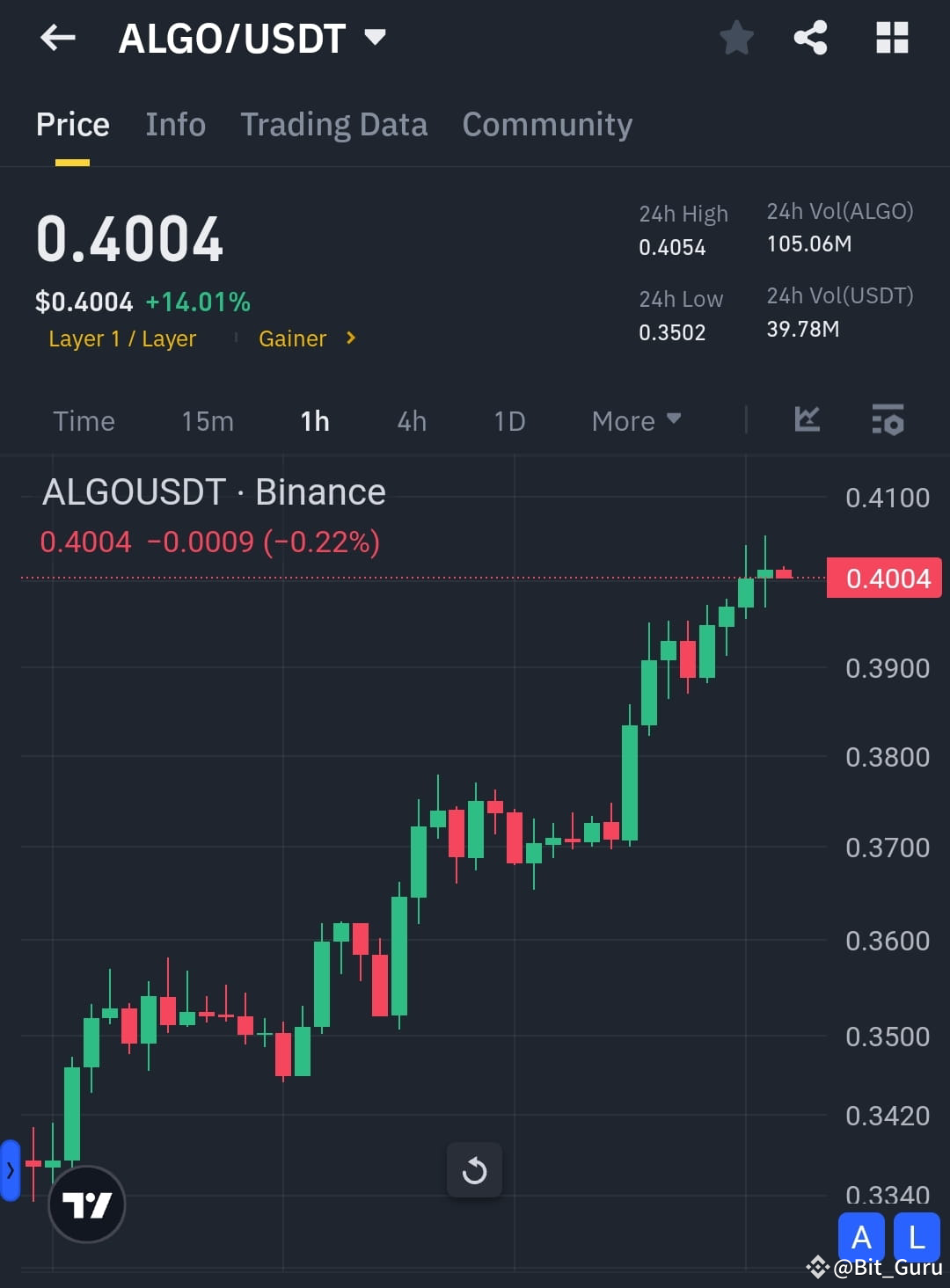Image resolution: width=950 pixels, height=1288 pixels.
Task: Open the grid layout icon
Action: [x=892, y=37]
